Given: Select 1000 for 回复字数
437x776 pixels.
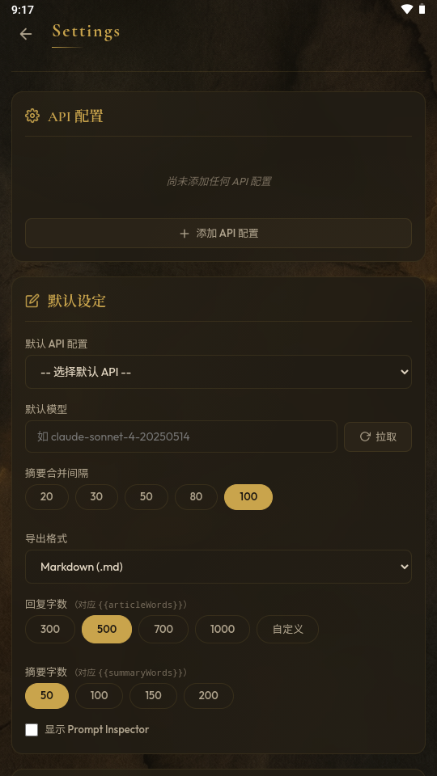Looking at the screenshot, I should [222, 629].
